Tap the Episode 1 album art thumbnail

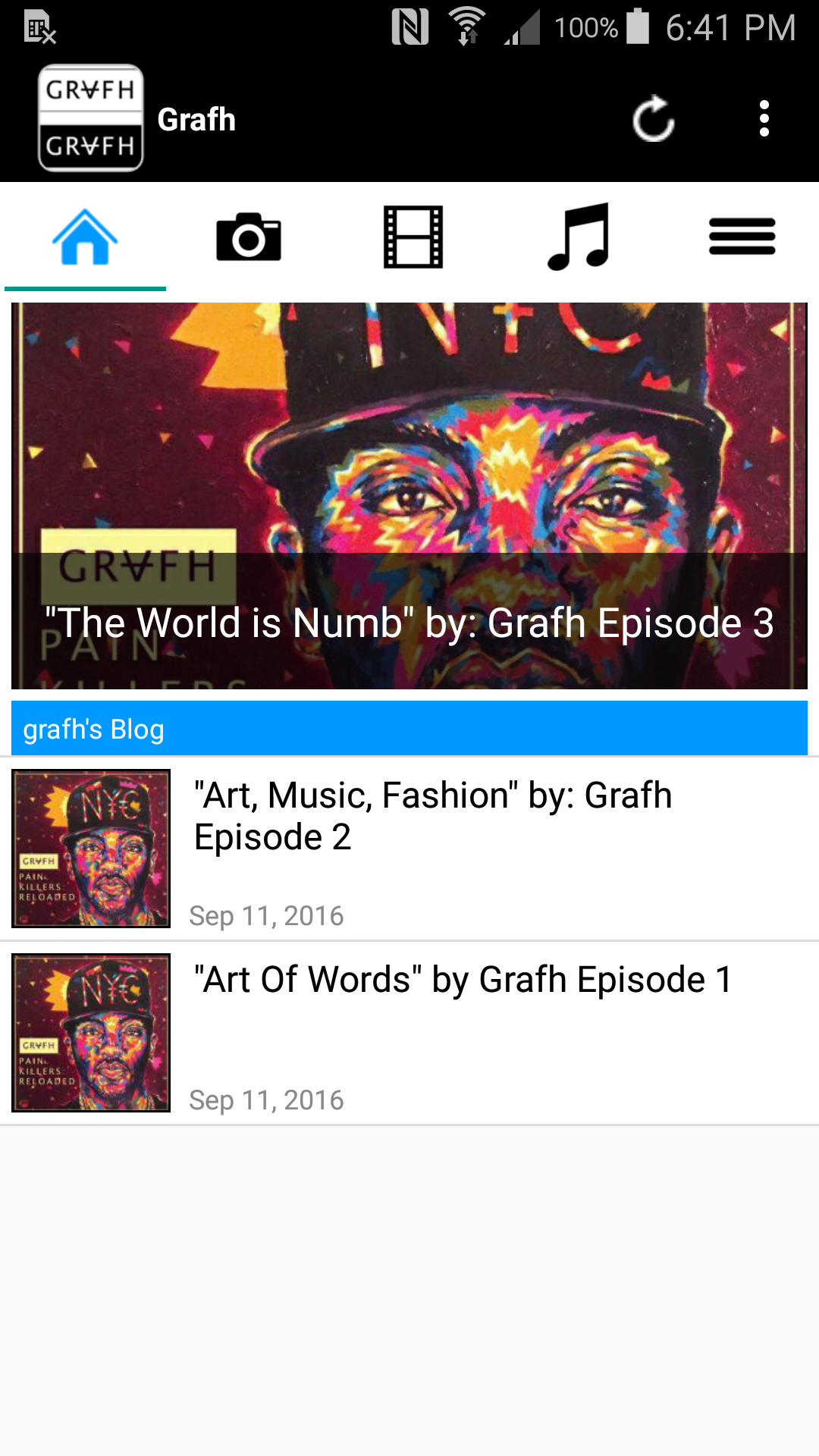click(90, 1034)
